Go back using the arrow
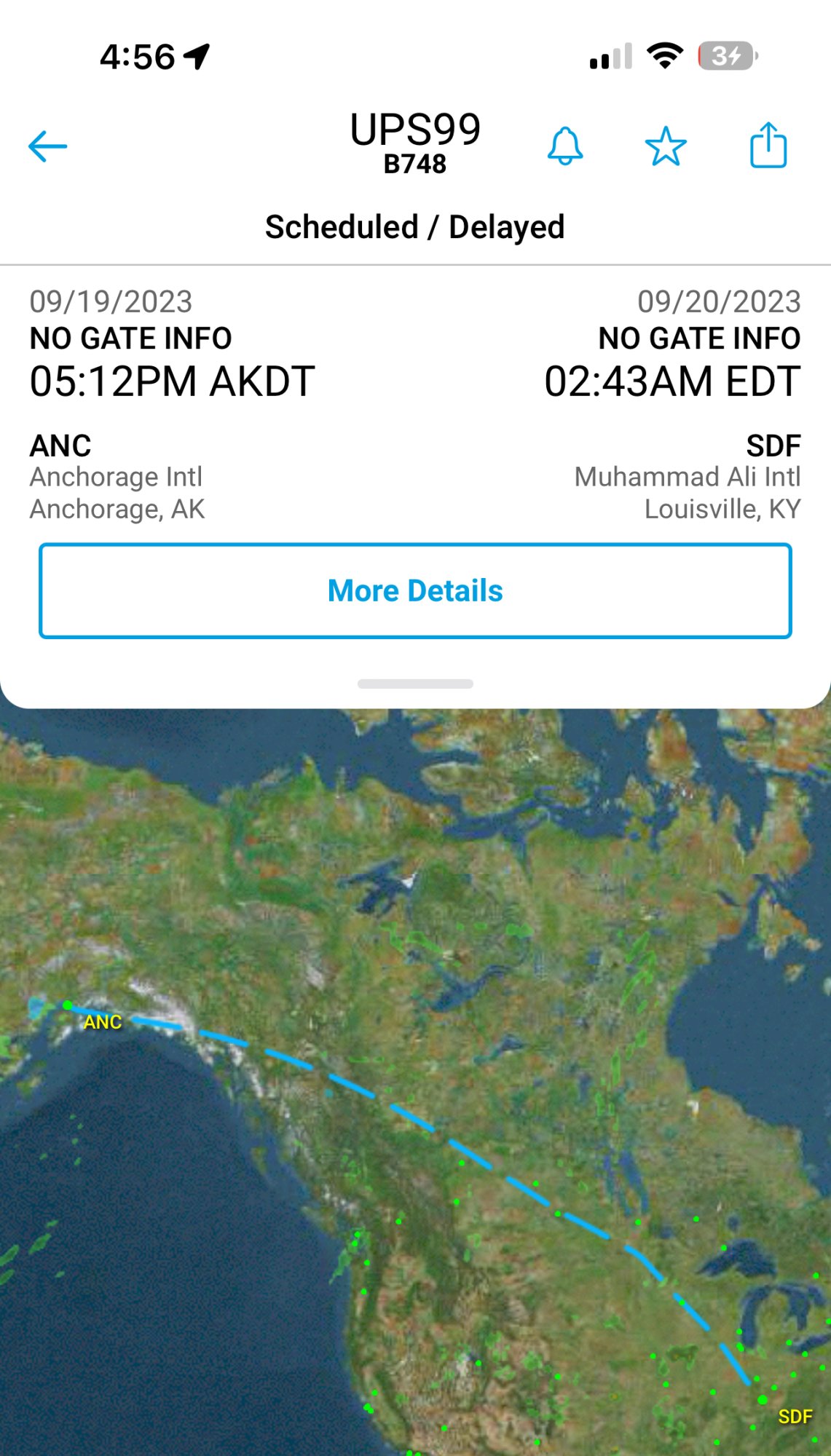The width and height of the screenshot is (831, 1456). coord(47,146)
